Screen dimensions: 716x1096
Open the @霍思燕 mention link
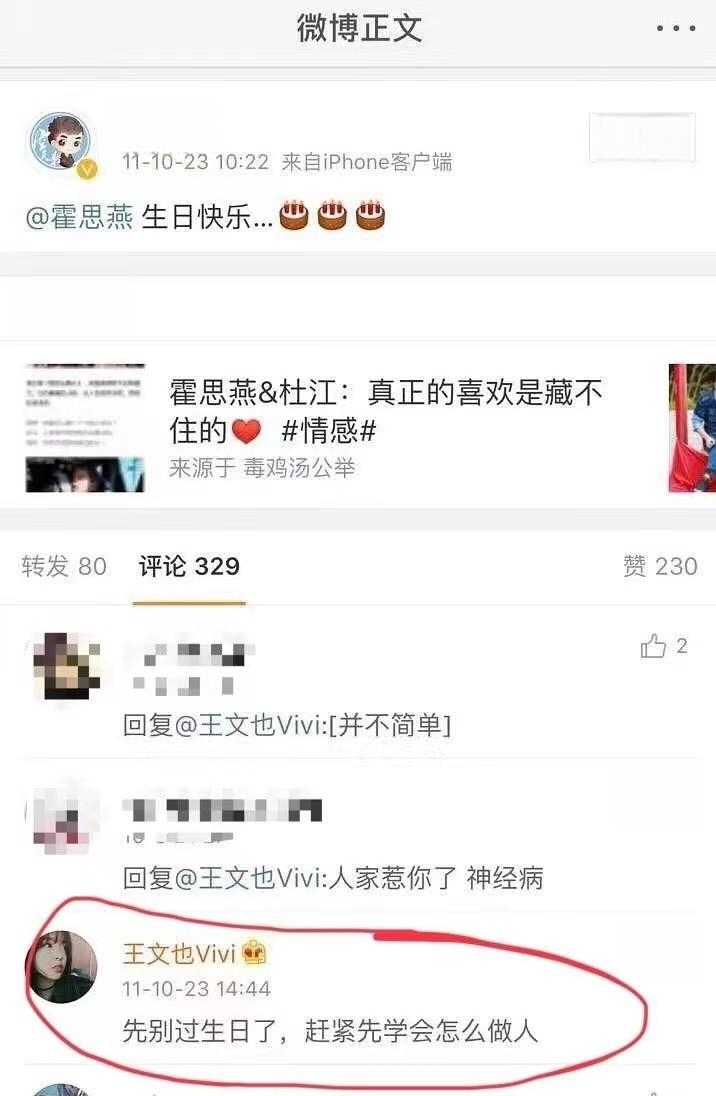[x=79, y=217]
